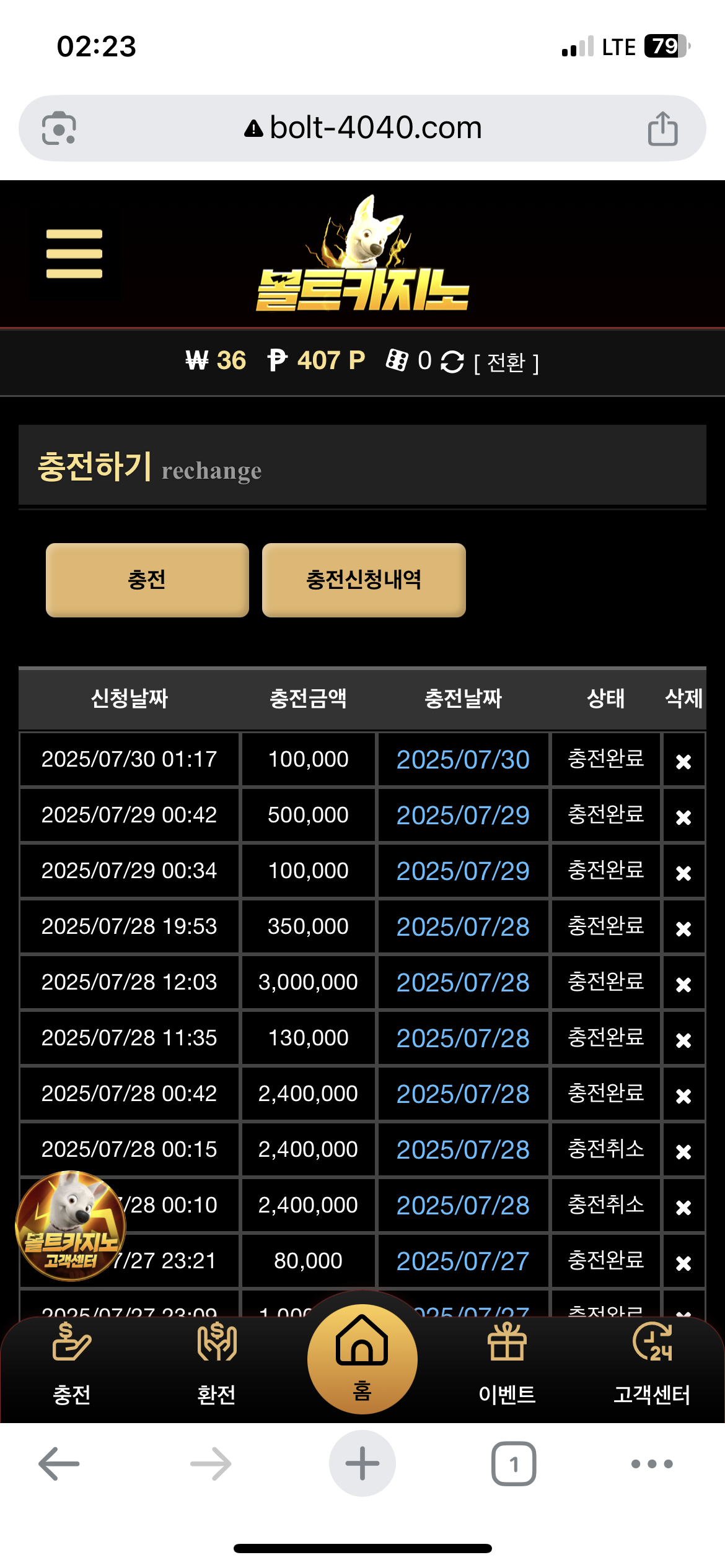The width and height of the screenshot is (725, 1568).
Task: Delete the 2025/07/30 01:17 recharge record
Action: tap(683, 761)
